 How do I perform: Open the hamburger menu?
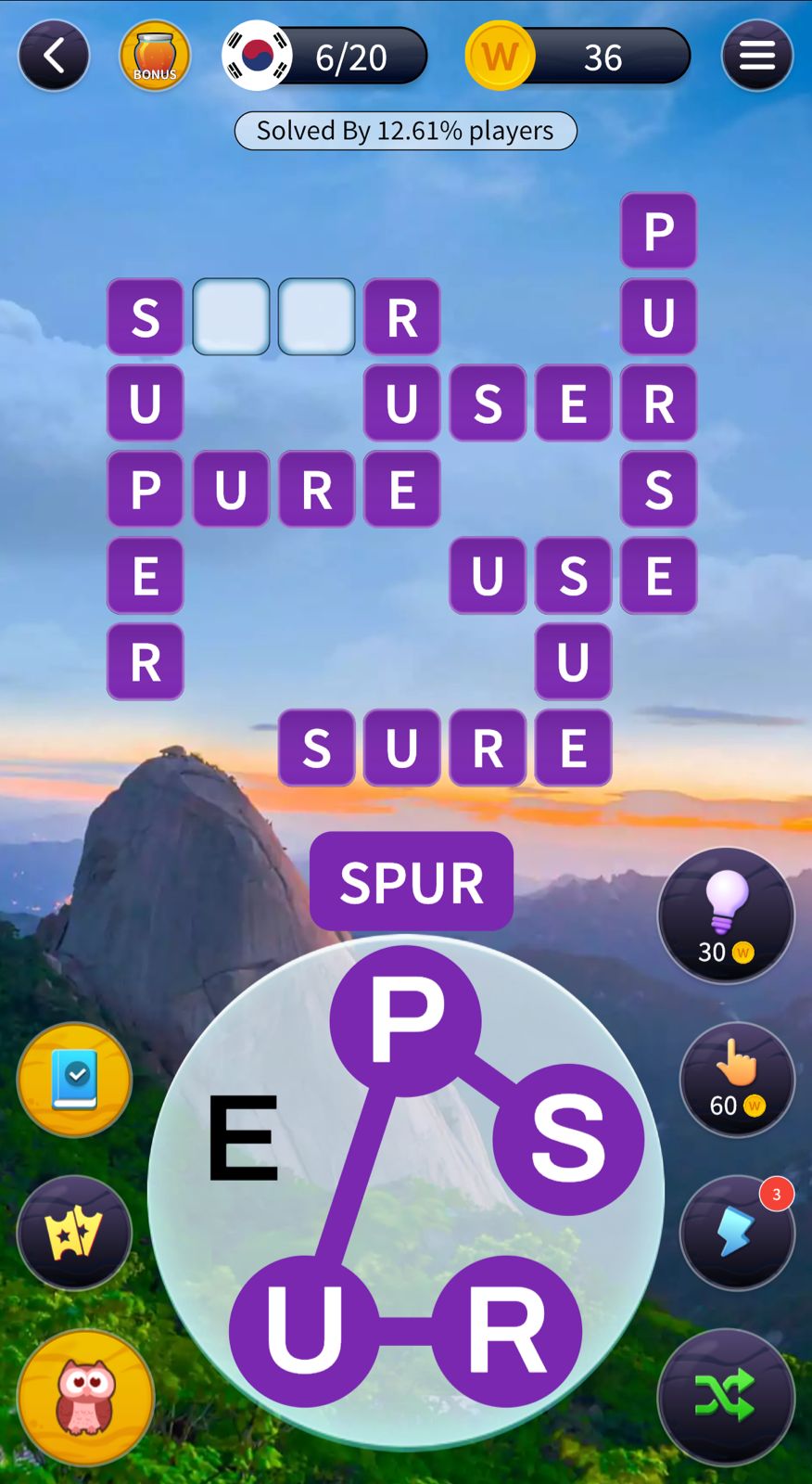point(756,56)
